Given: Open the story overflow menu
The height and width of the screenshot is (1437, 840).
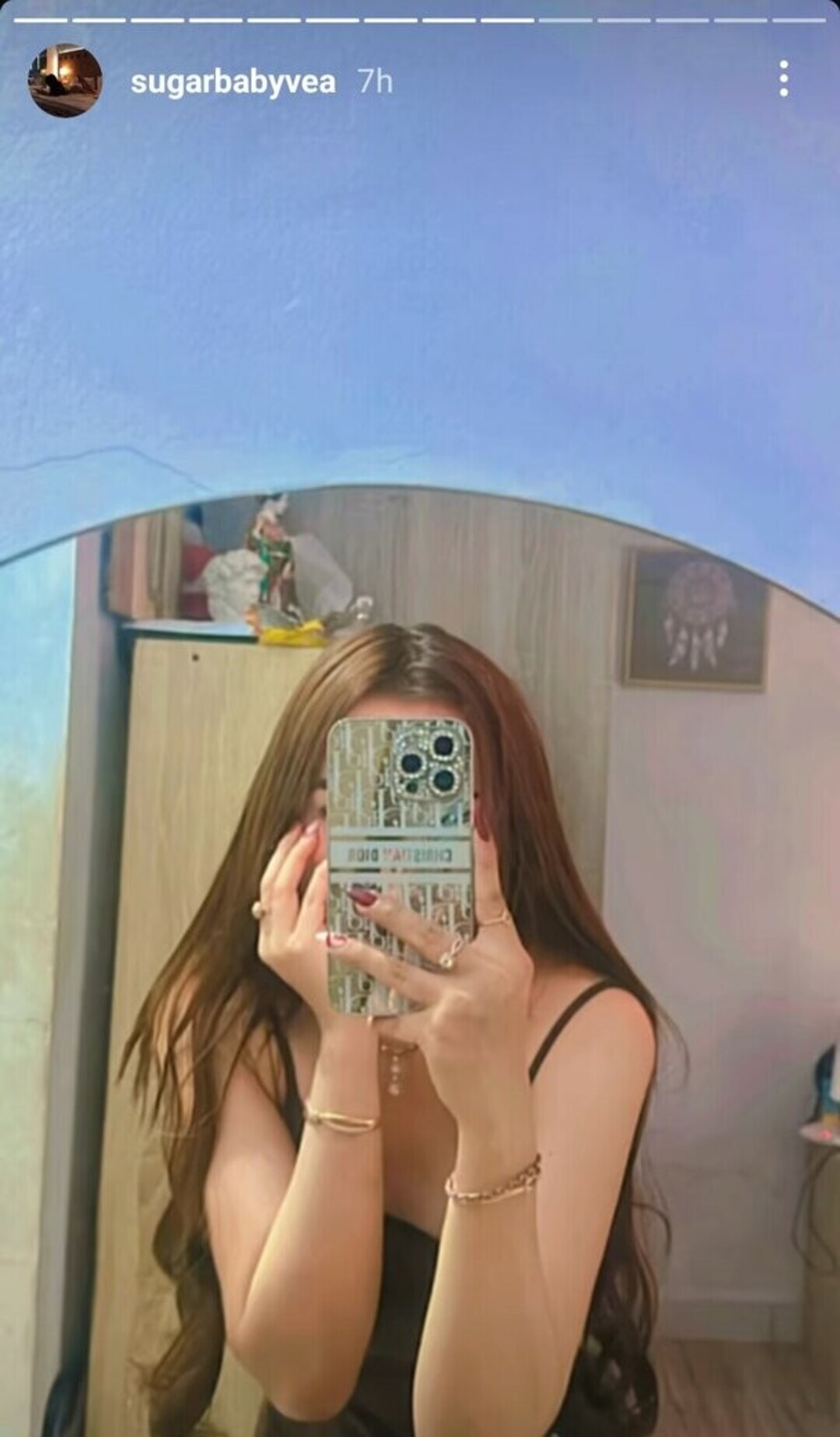Looking at the screenshot, I should tap(783, 79).
